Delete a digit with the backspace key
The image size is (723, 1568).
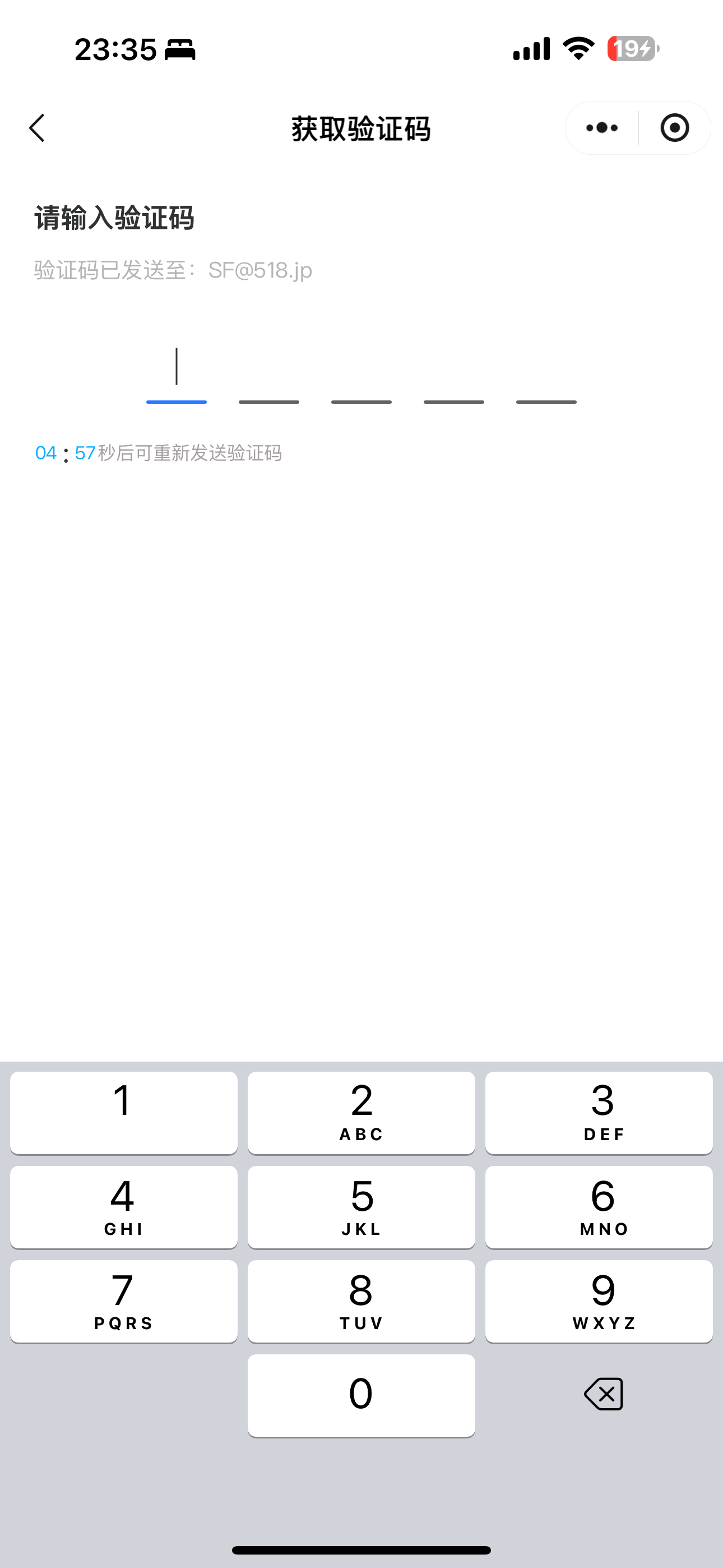coord(603,1394)
